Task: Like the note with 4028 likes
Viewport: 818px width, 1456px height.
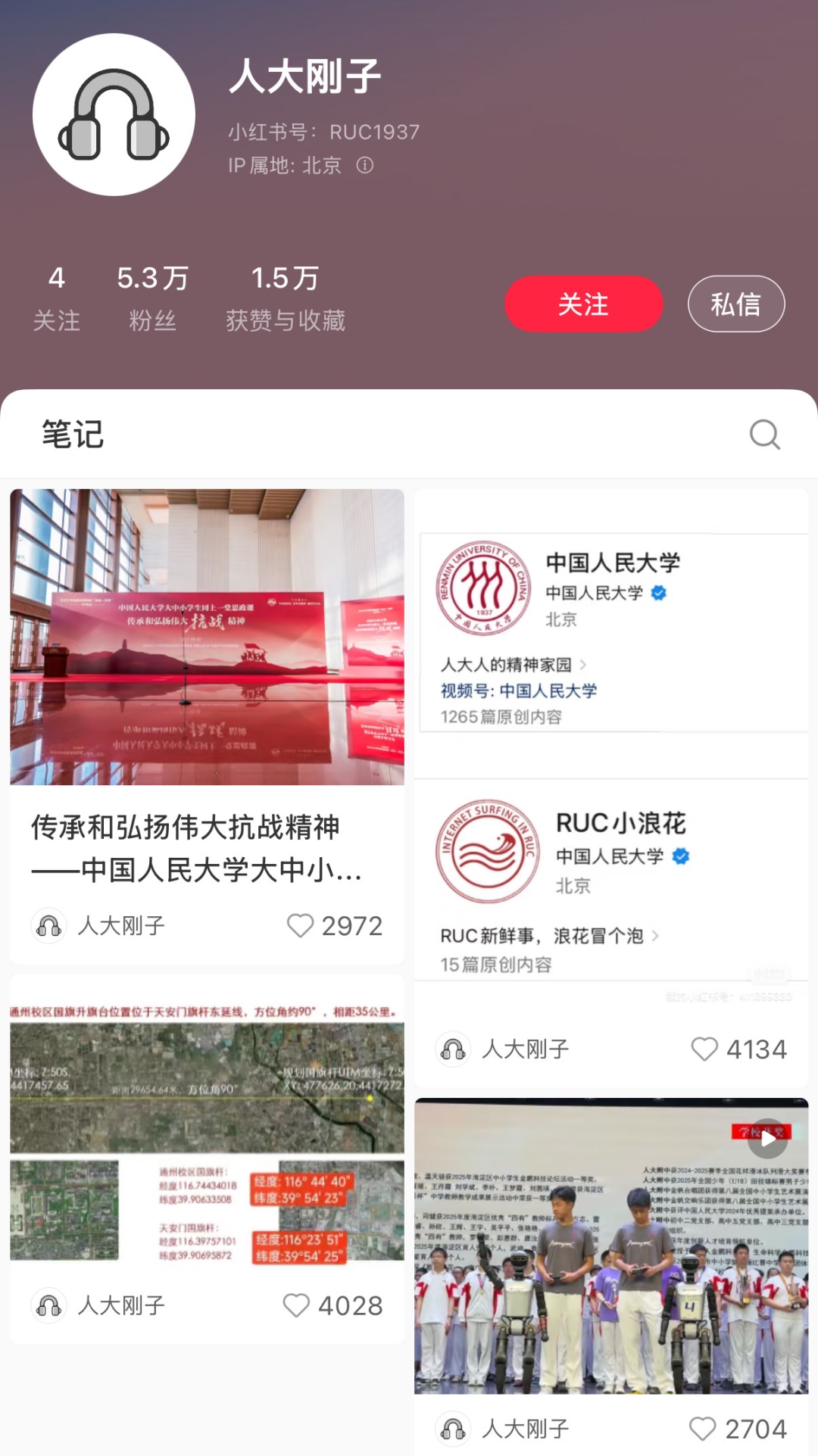Action: (296, 1305)
